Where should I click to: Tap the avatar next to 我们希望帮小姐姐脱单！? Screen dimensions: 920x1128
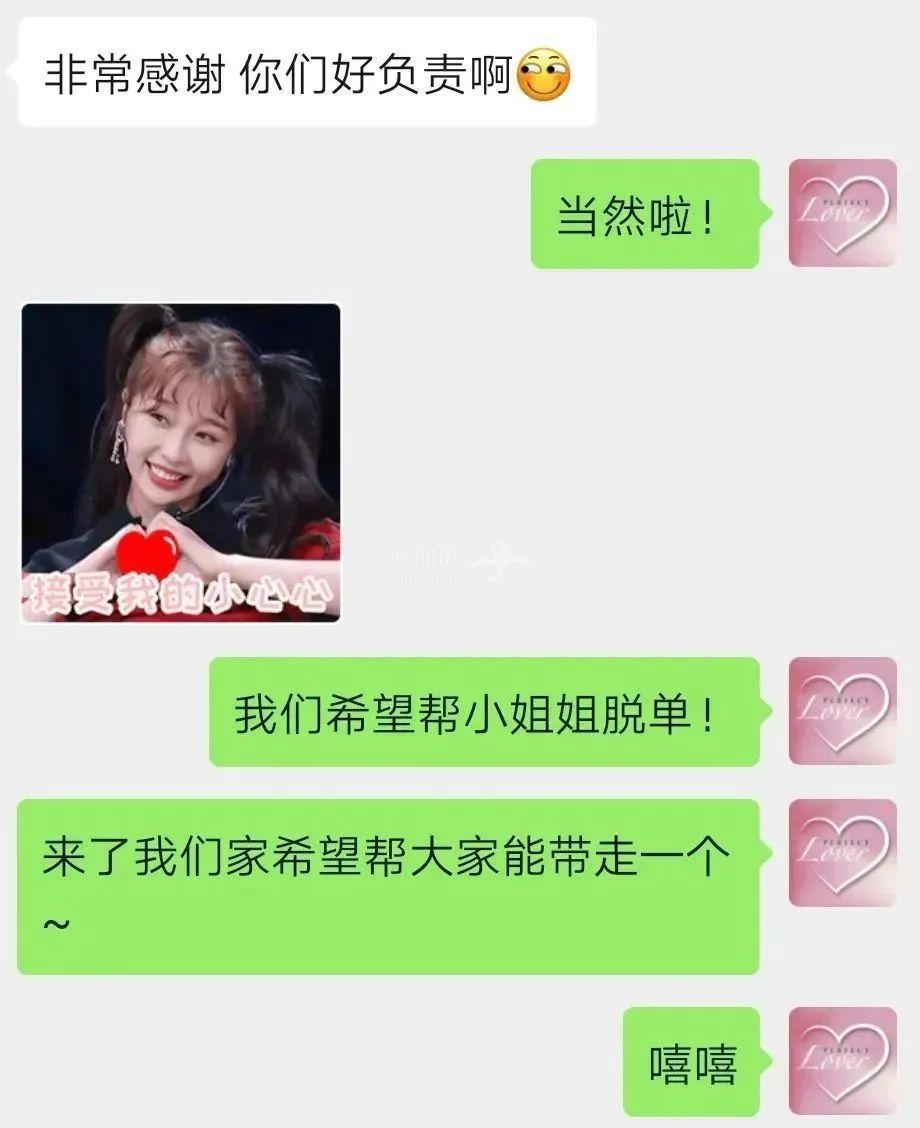(842, 711)
